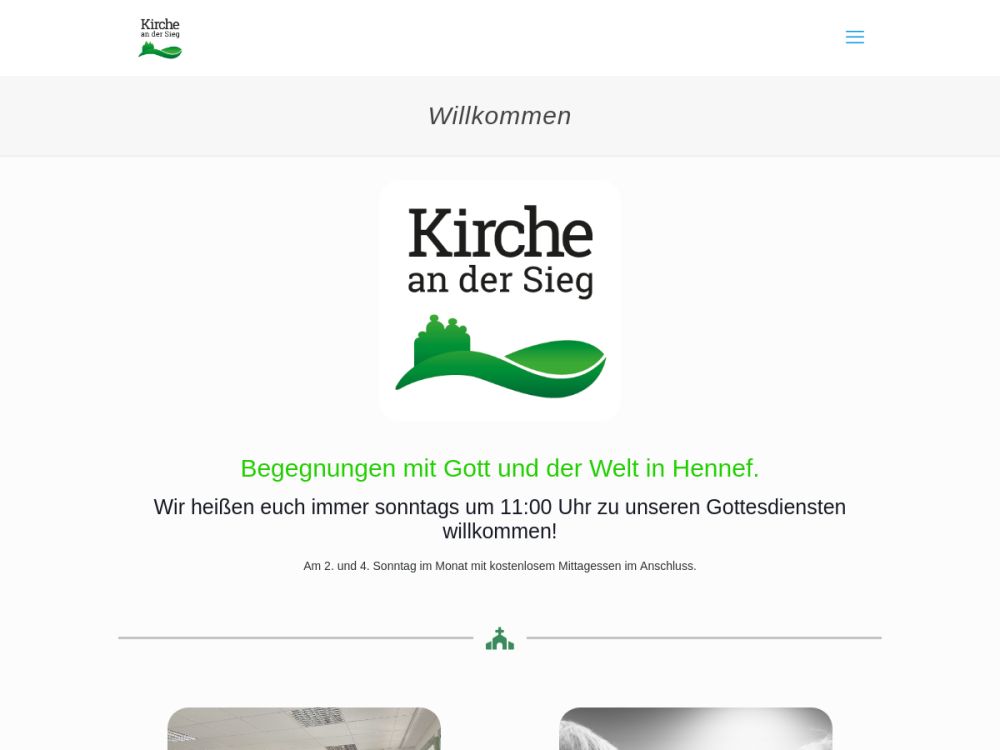The width and height of the screenshot is (1000, 750).
Task: Open the hamburger navigation menu
Action: click(x=854, y=38)
